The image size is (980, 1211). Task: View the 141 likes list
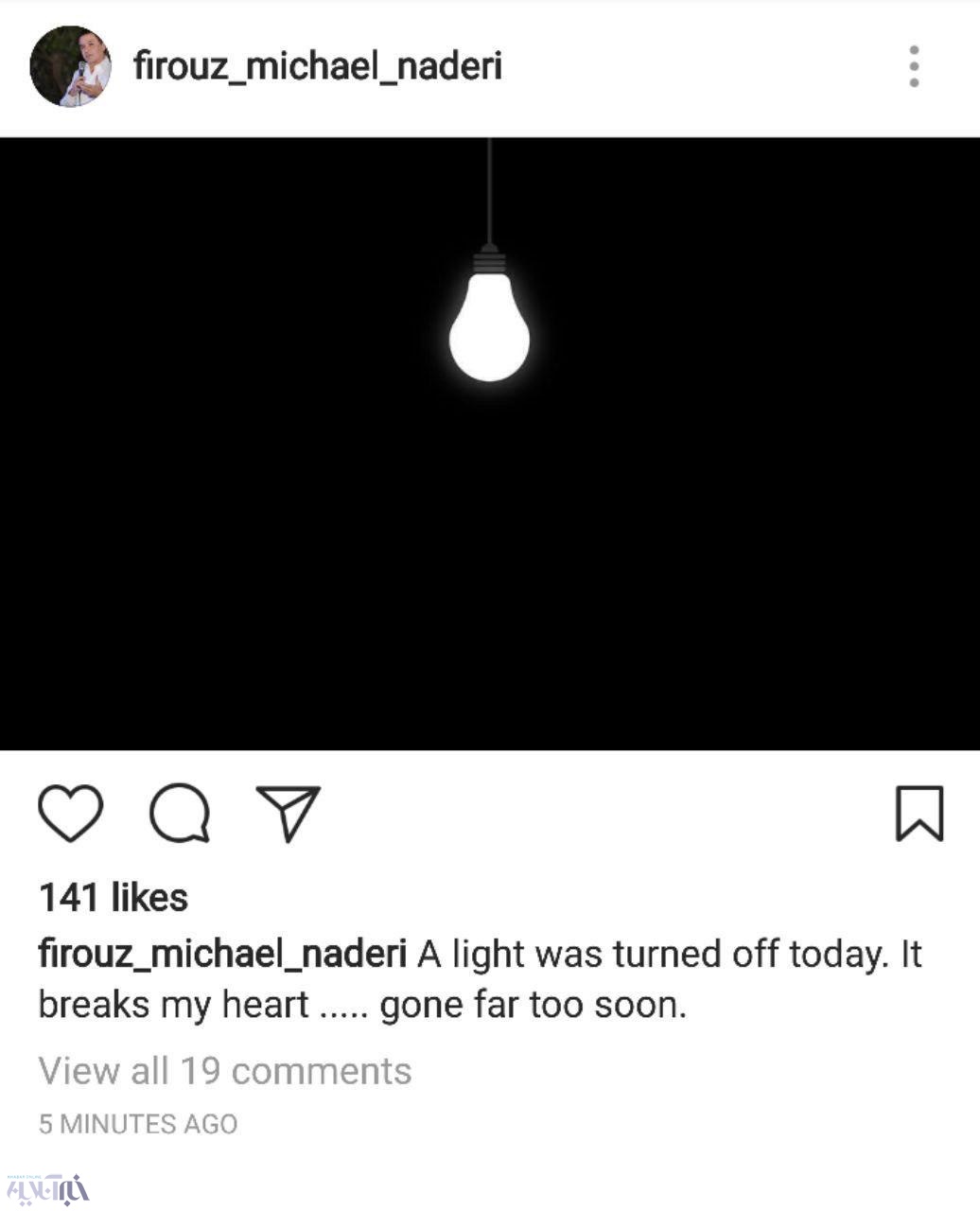click(x=114, y=898)
